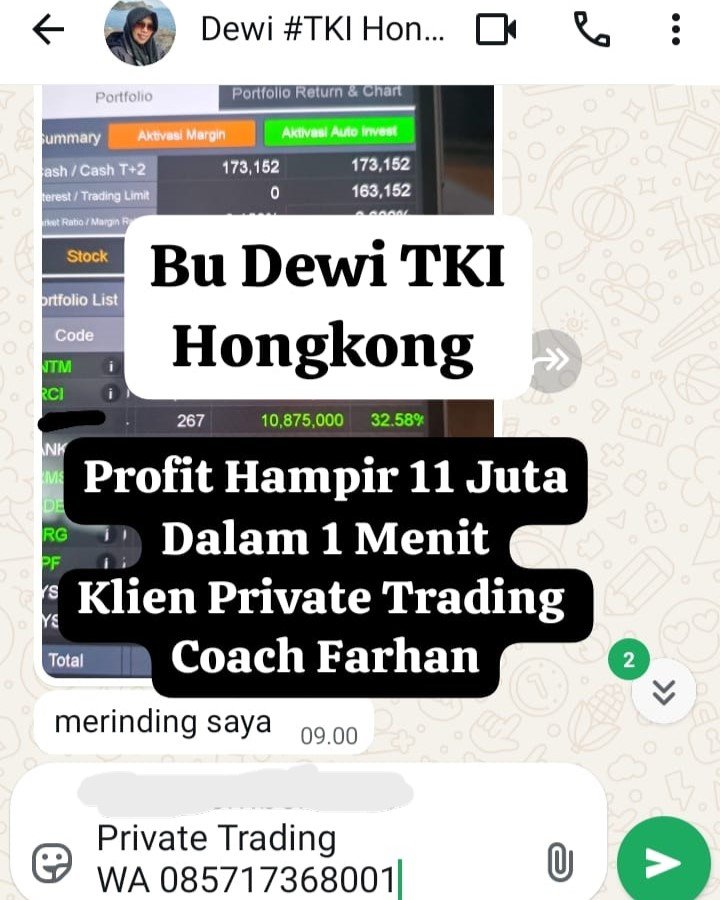The image size is (720, 900).
Task: Open the emoji and sticker picker
Action: click(52, 863)
